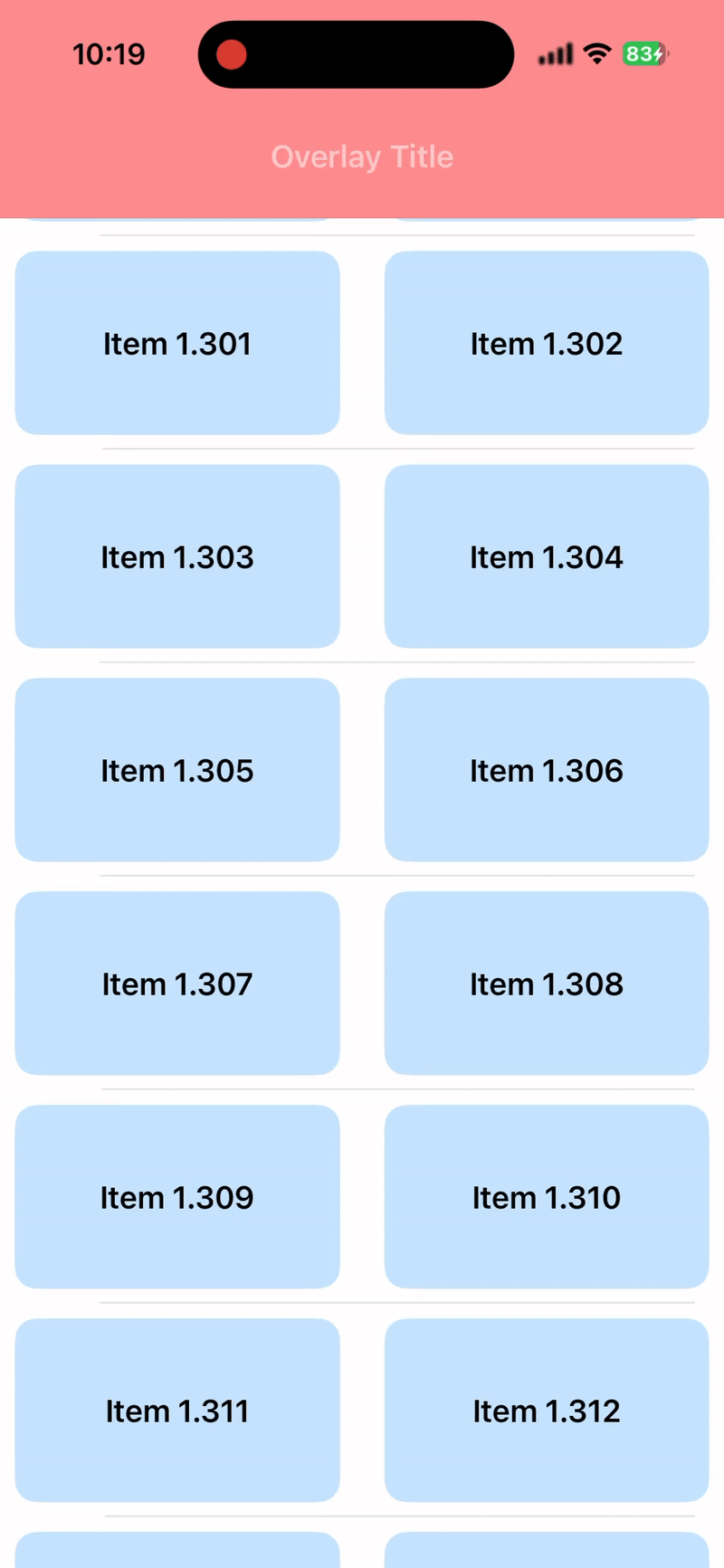Screen dimensions: 724x1568
Task: Choose the Item 1.310 tile
Action: 547,1197
